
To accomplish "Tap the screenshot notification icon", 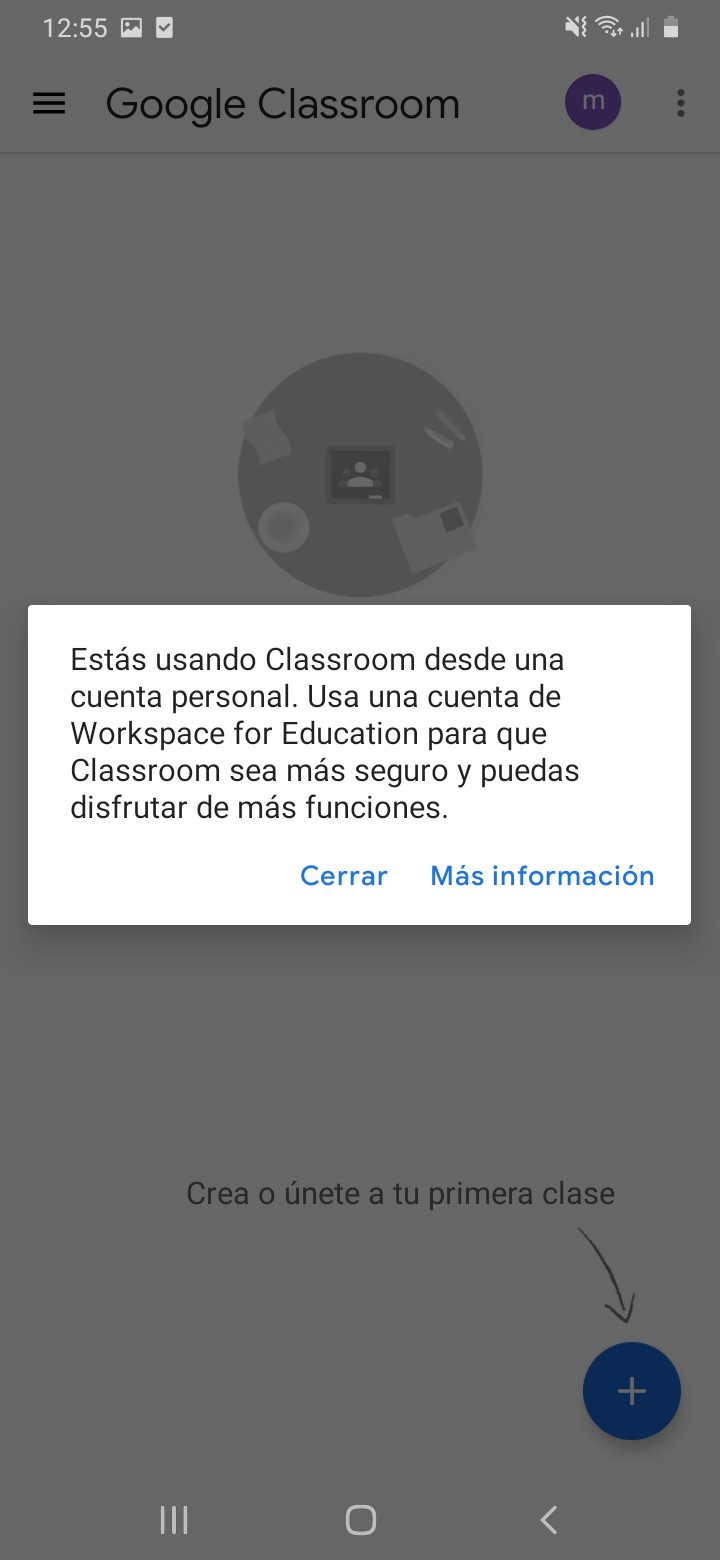I will [131, 27].
